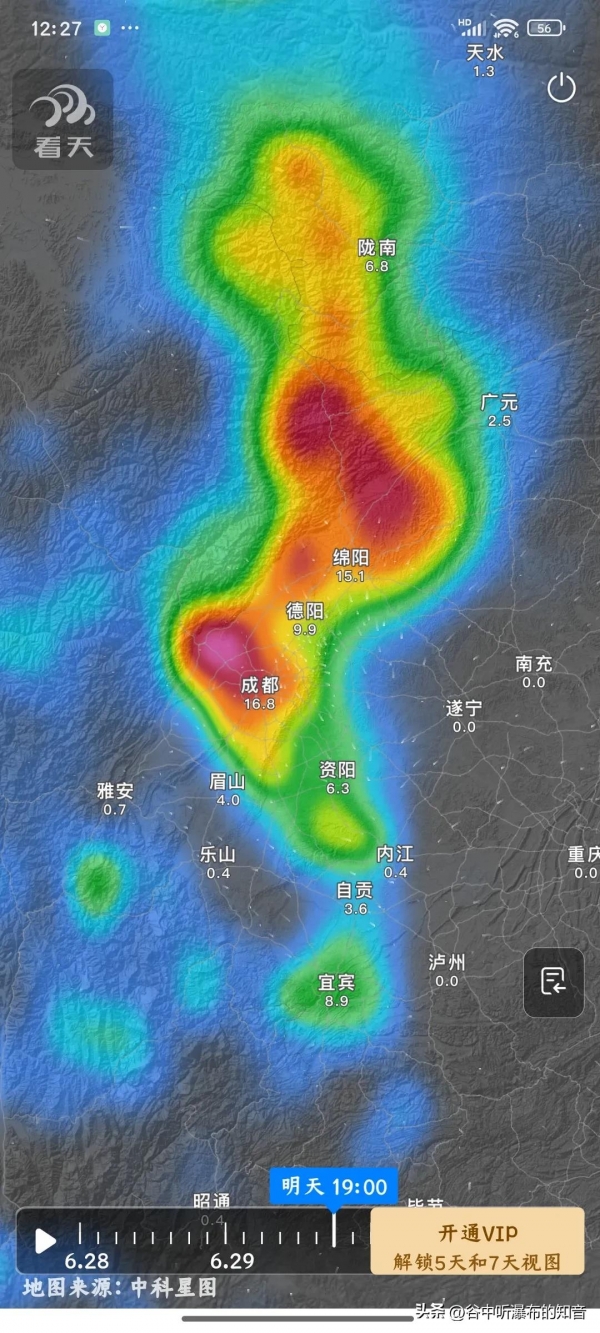The image size is (600, 1333).
Task: Tap the VIP unlock button
Action: pos(477,1241)
